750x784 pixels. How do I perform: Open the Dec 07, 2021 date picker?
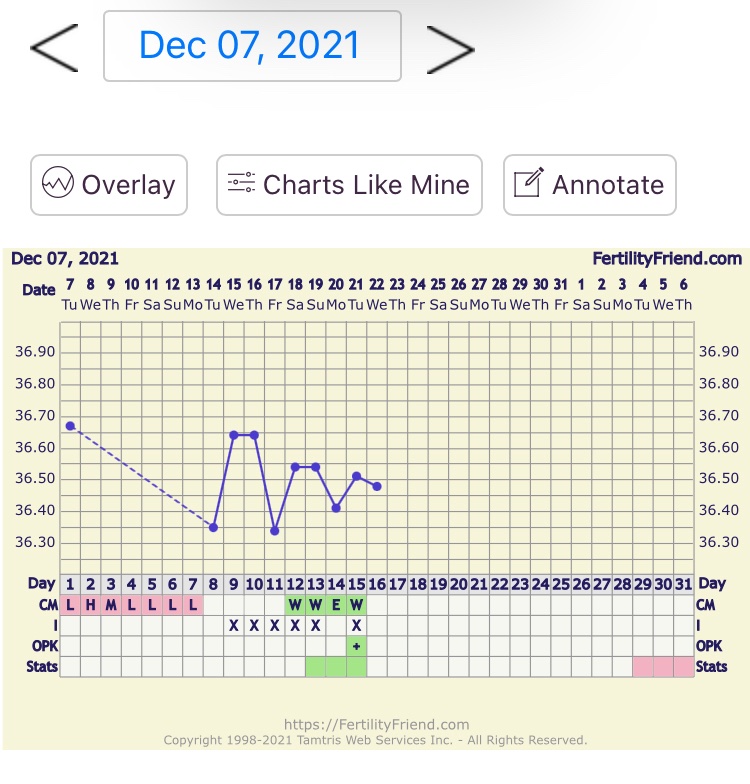[252, 46]
